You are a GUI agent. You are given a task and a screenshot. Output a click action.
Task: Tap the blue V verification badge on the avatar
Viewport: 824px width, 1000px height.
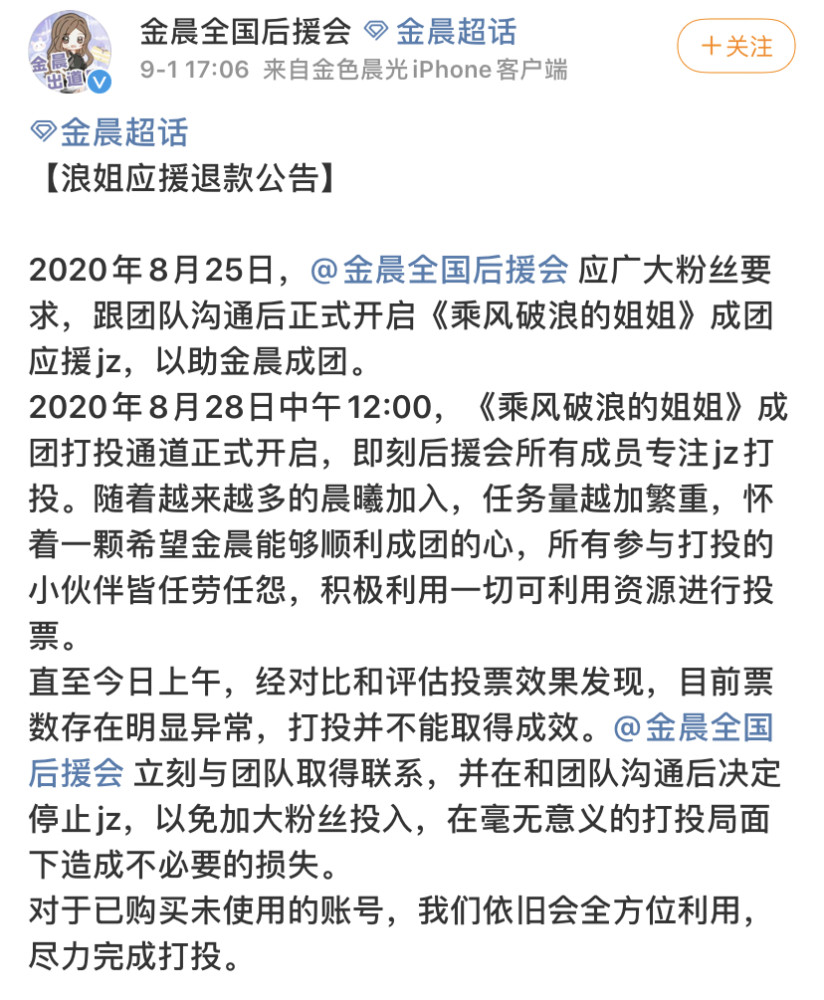coord(98,79)
